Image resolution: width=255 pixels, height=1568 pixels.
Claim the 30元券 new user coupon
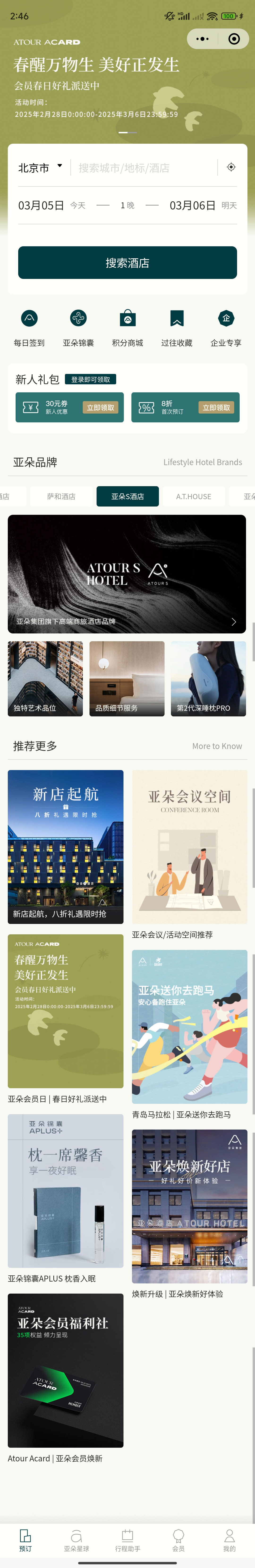coord(100,408)
